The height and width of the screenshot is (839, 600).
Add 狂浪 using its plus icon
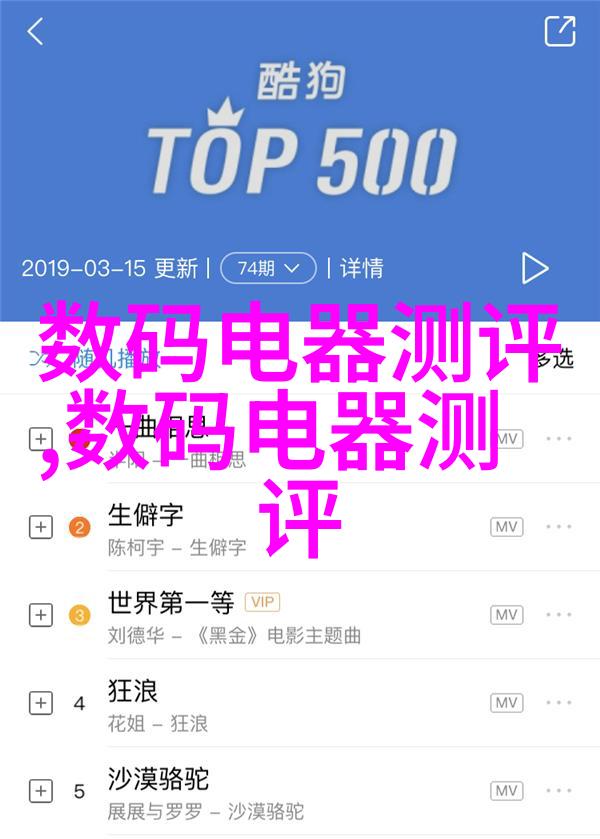(x=40, y=703)
